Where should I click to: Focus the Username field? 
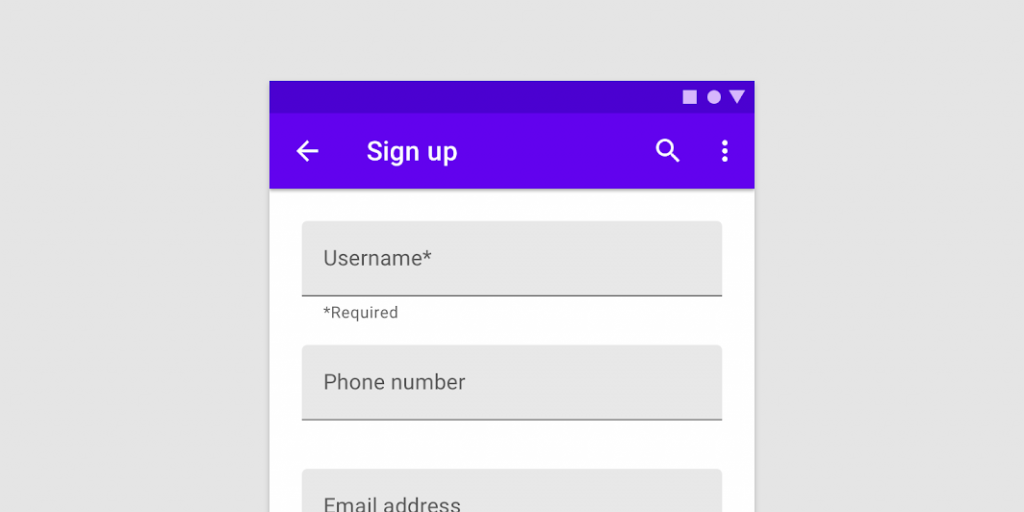[x=511, y=258]
